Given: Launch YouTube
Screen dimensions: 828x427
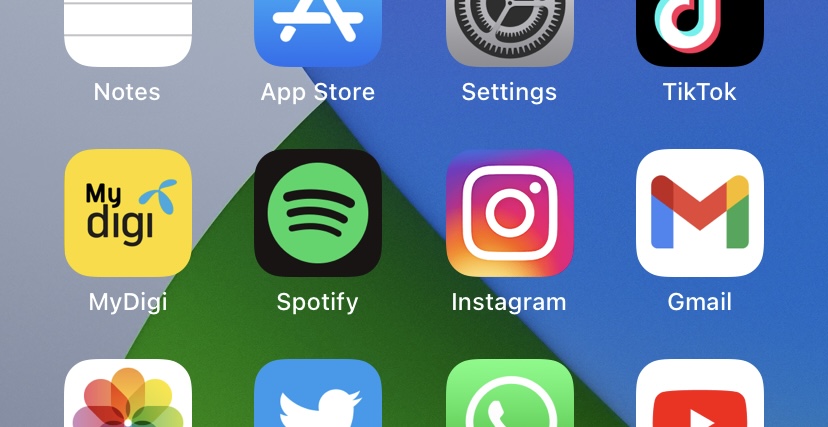Looking at the screenshot, I should coord(700,396).
